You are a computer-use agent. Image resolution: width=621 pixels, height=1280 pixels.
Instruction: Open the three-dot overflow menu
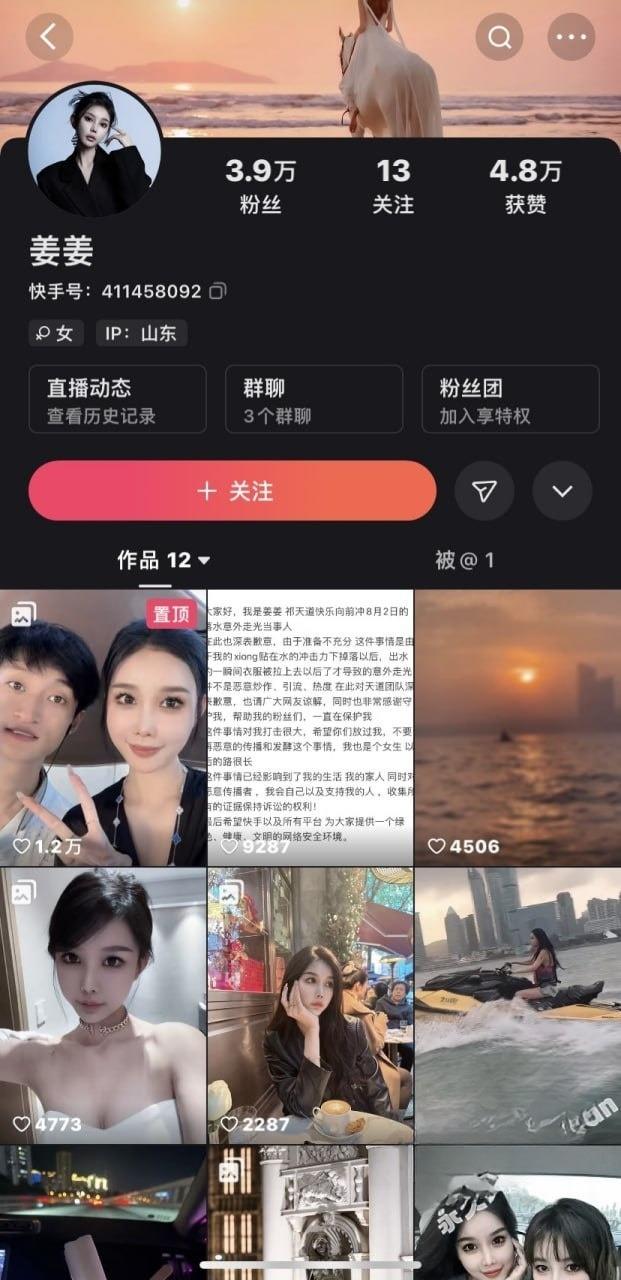[571, 38]
